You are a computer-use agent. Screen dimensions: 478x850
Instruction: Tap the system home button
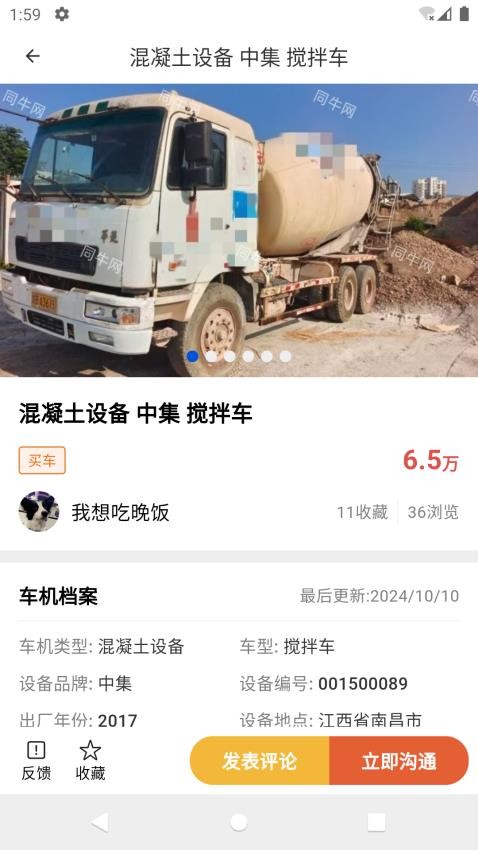[238, 822]
